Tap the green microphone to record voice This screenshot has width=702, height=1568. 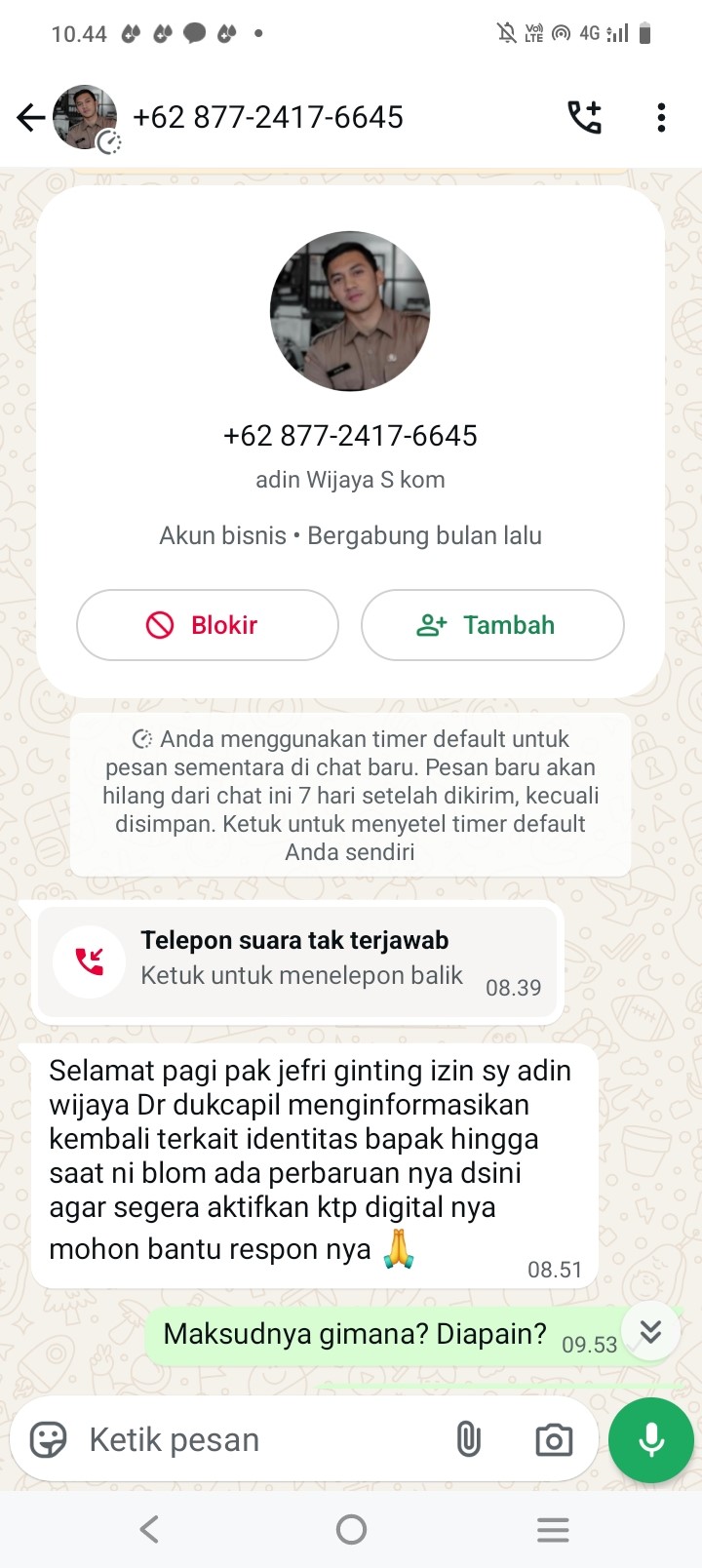tap(650, 1439)
